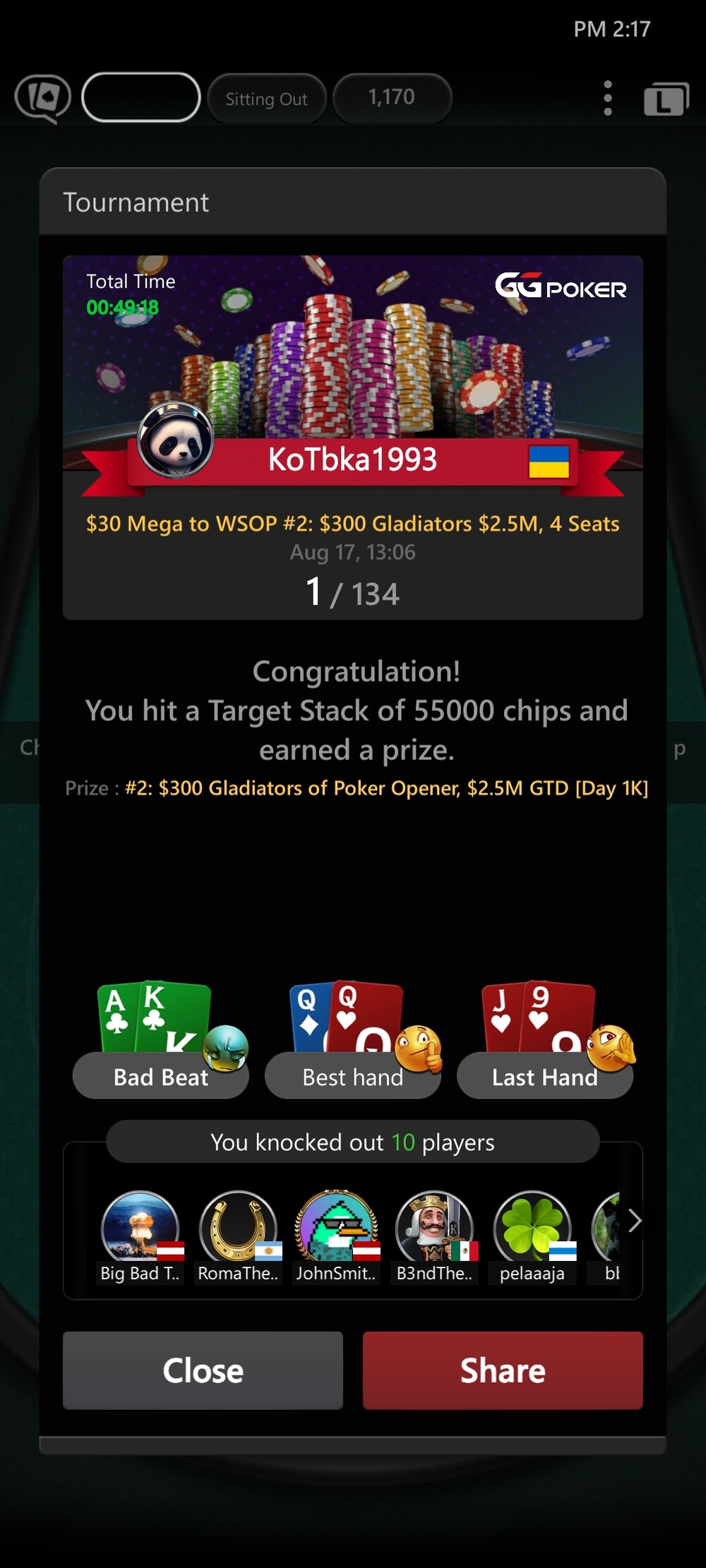The height and width of the screenshot is (1568, 706).
Task: Open pelaaaja player avatar
Action: [x=532, y=1229]
